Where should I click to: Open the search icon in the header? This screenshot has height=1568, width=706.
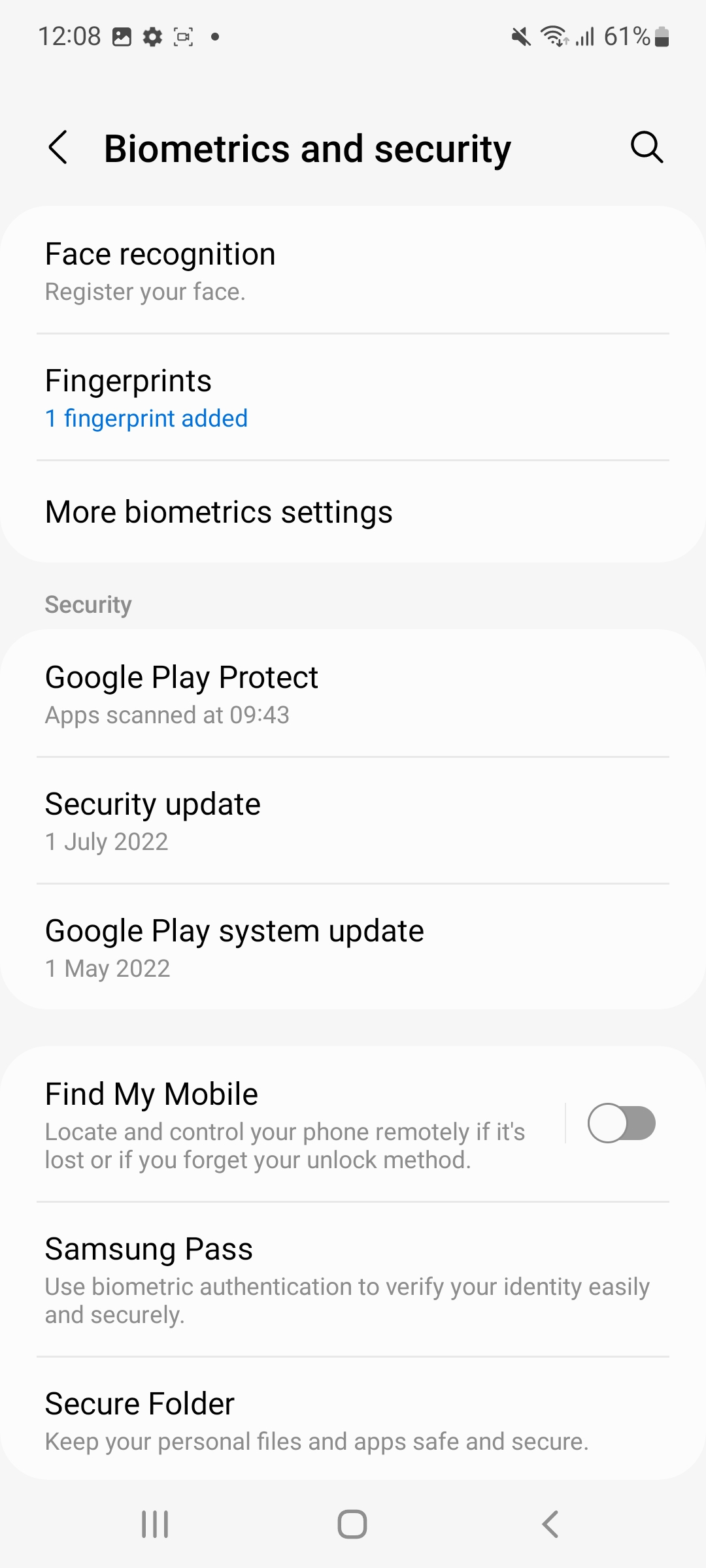coord(647,147)
